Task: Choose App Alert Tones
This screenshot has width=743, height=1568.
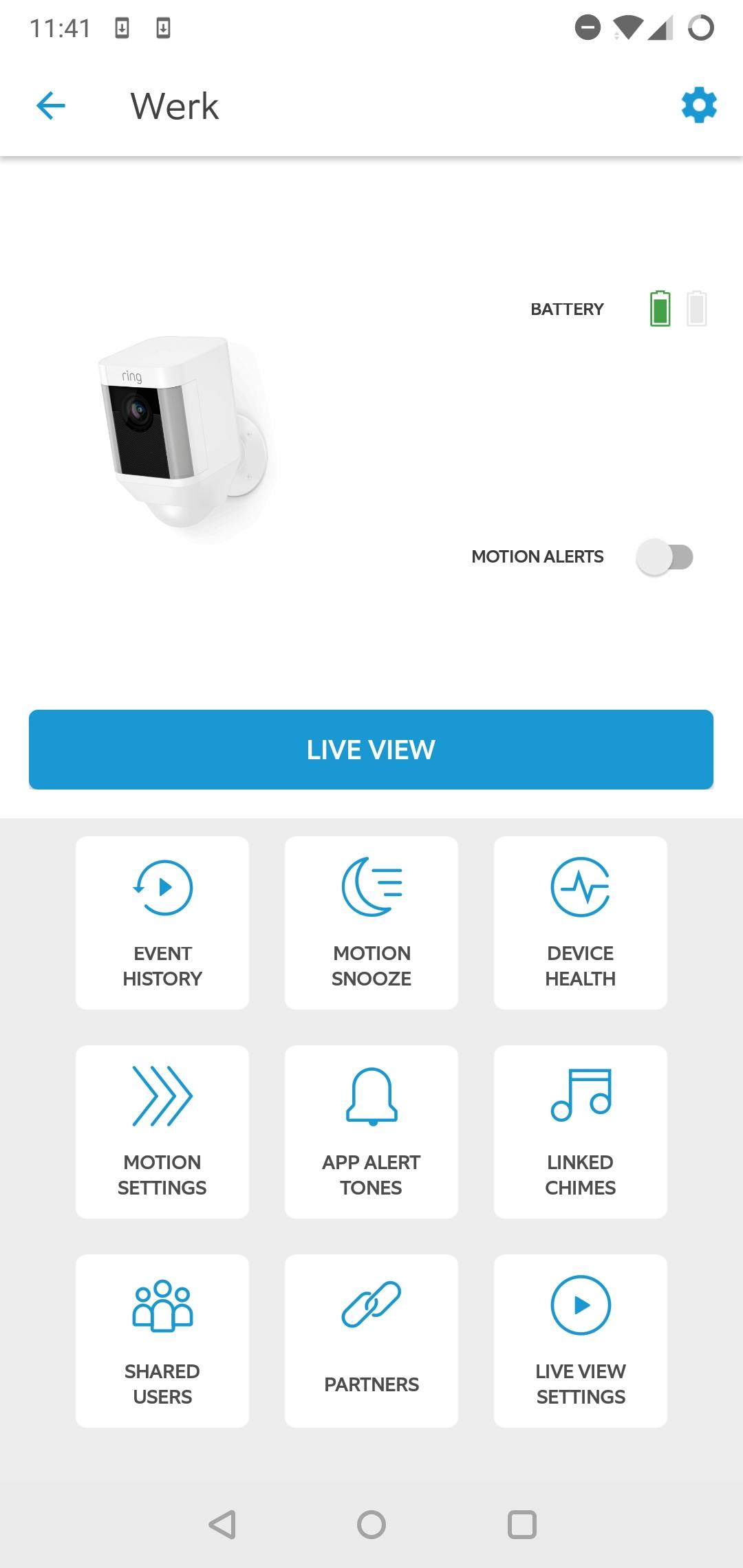Action: (x=371, y=1132)
